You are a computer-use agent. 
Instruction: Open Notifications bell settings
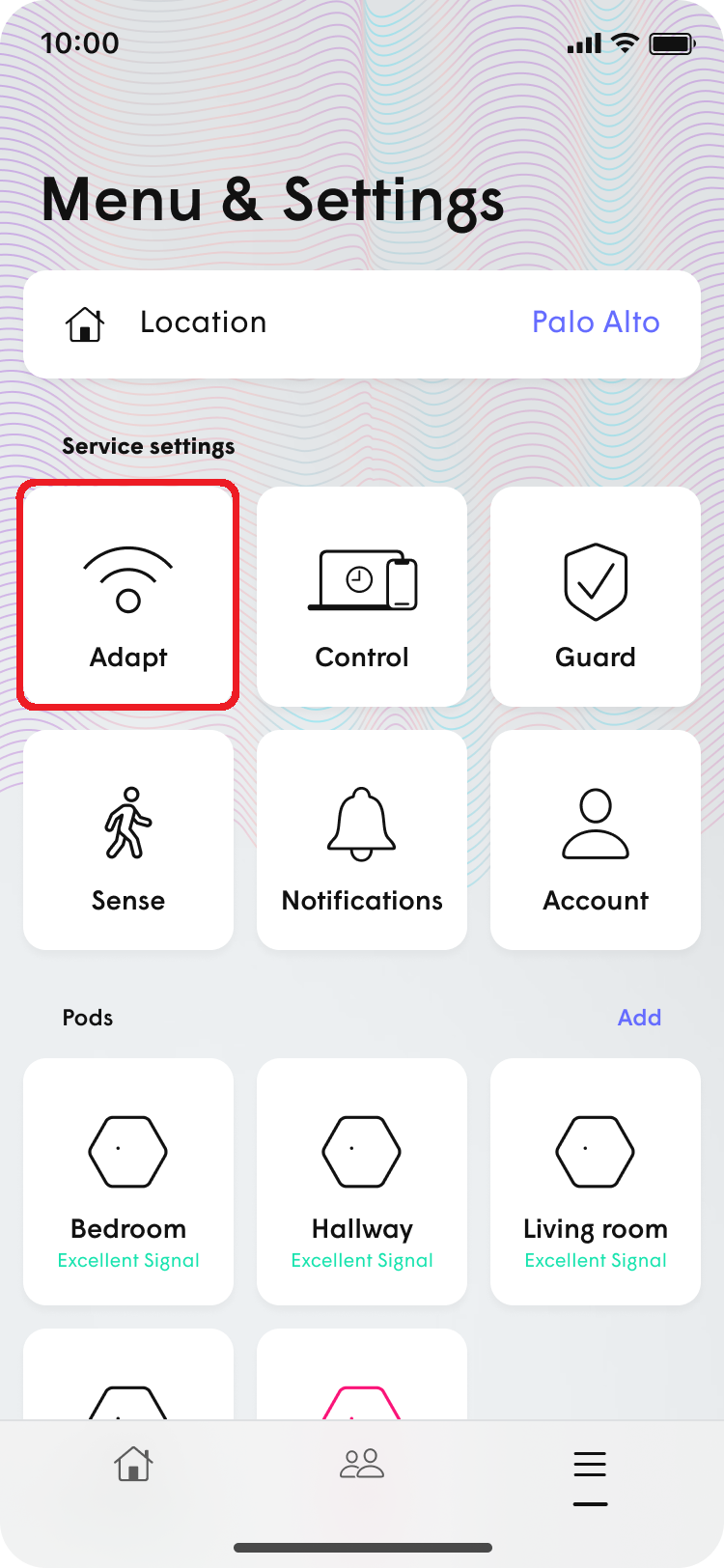click(x=361, y=838)
